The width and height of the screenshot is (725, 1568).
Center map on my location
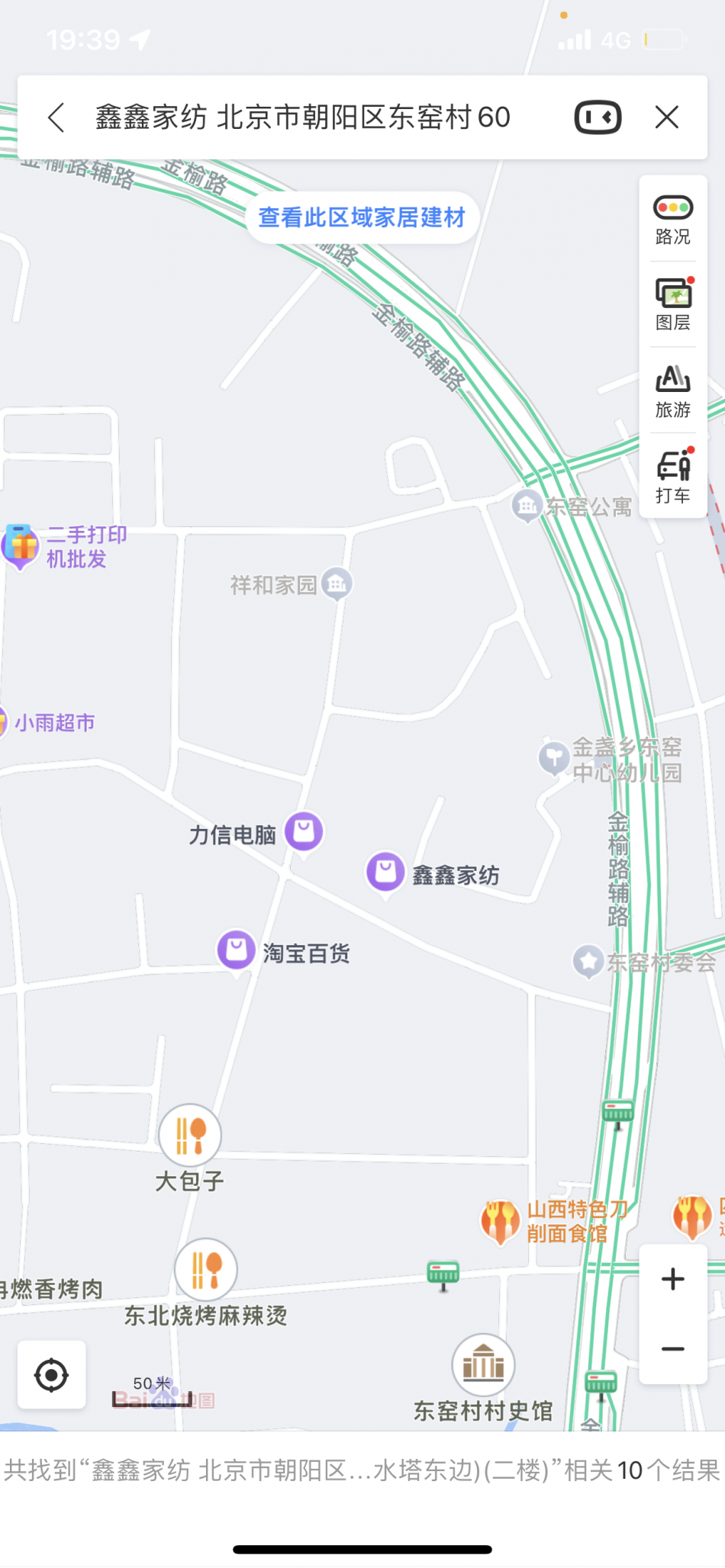[52, 1375]
